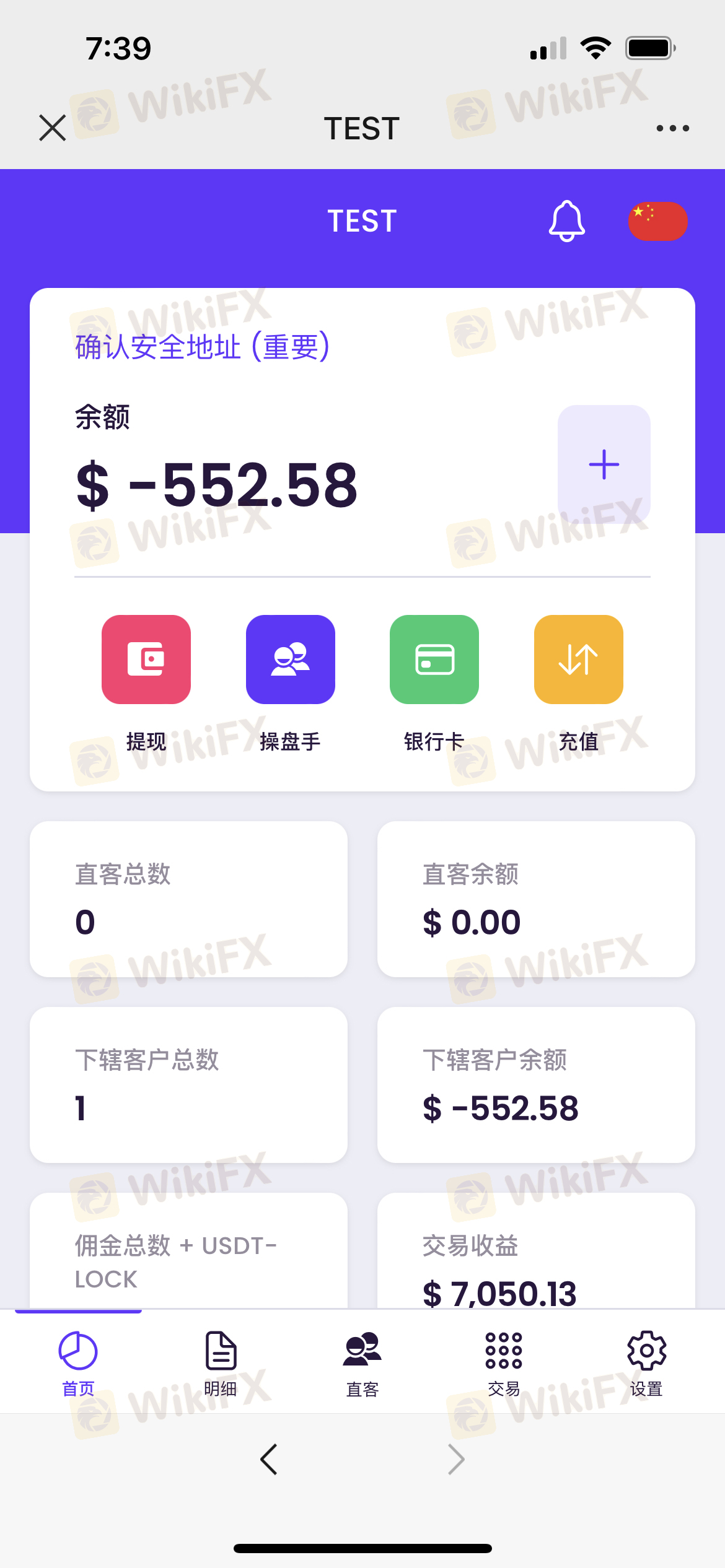Image resolution: width=725 pixels, height=1568 pixels.
Task: Open 操盘手 traders
Action: coord(290,684)
